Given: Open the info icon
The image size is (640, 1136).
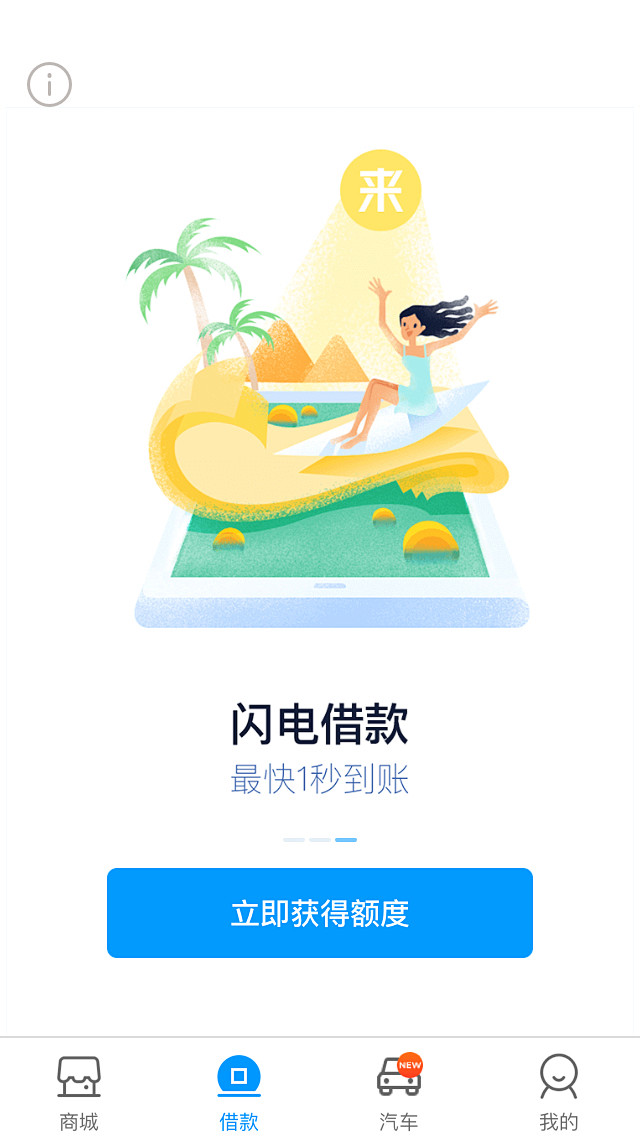Looking at the screenshot, I should (49, 85).
